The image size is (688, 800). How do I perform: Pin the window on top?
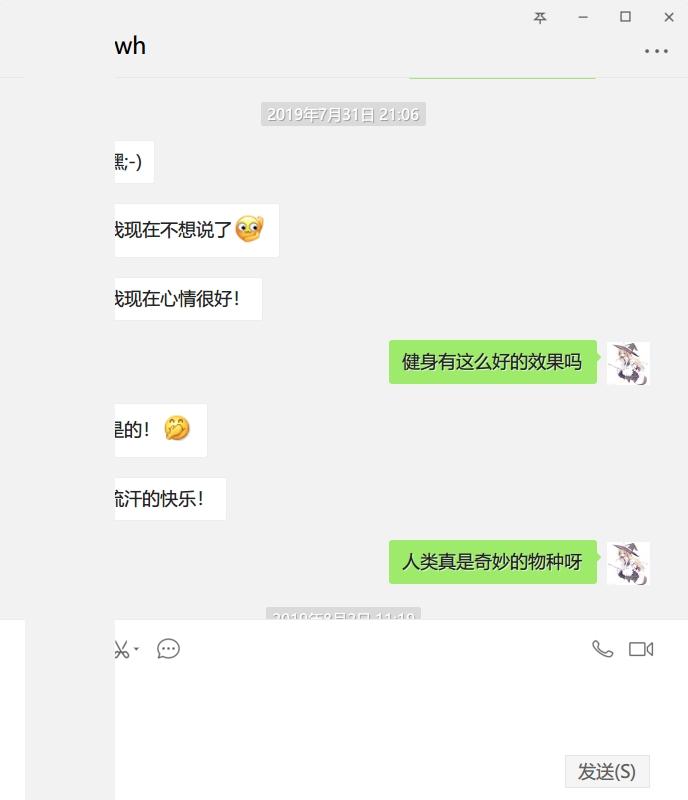pos(540,17)
